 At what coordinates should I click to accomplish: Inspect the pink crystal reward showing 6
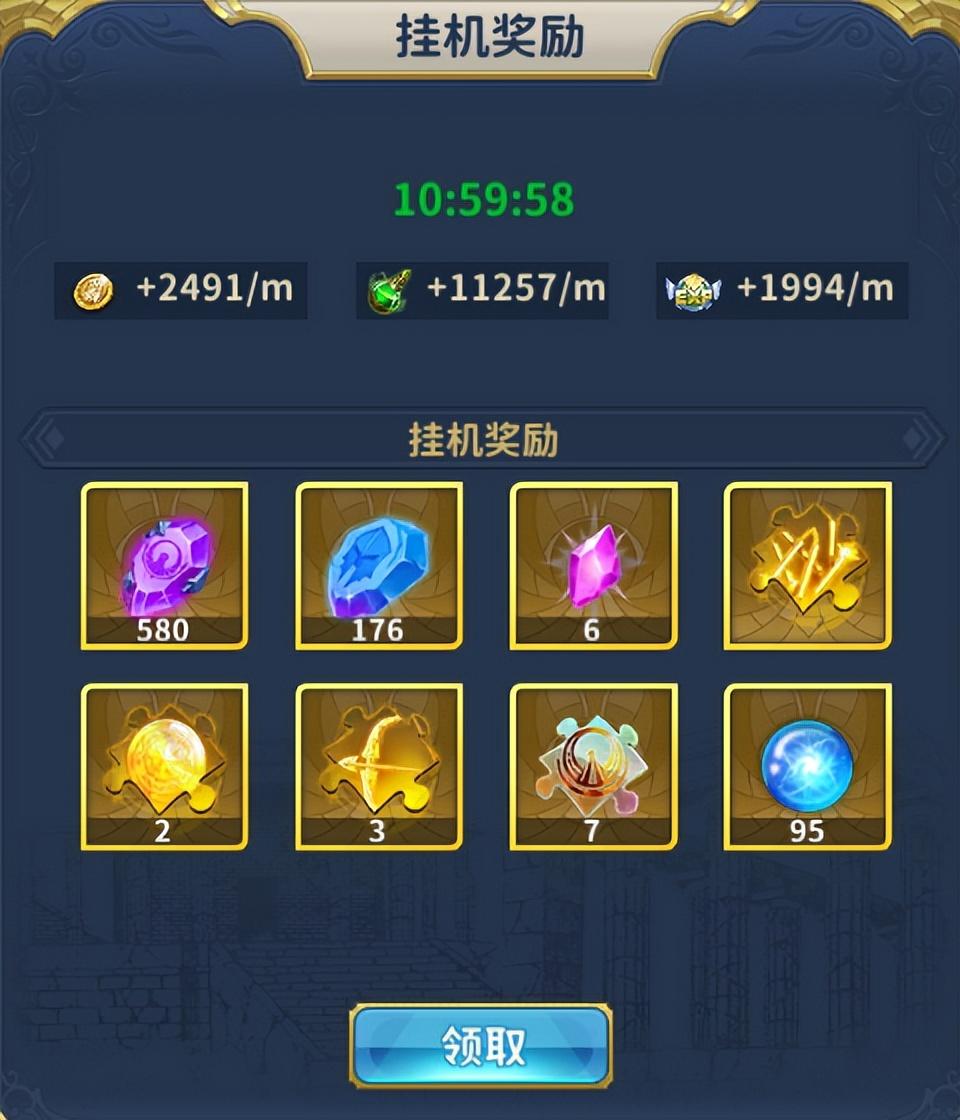coord(593,566)
